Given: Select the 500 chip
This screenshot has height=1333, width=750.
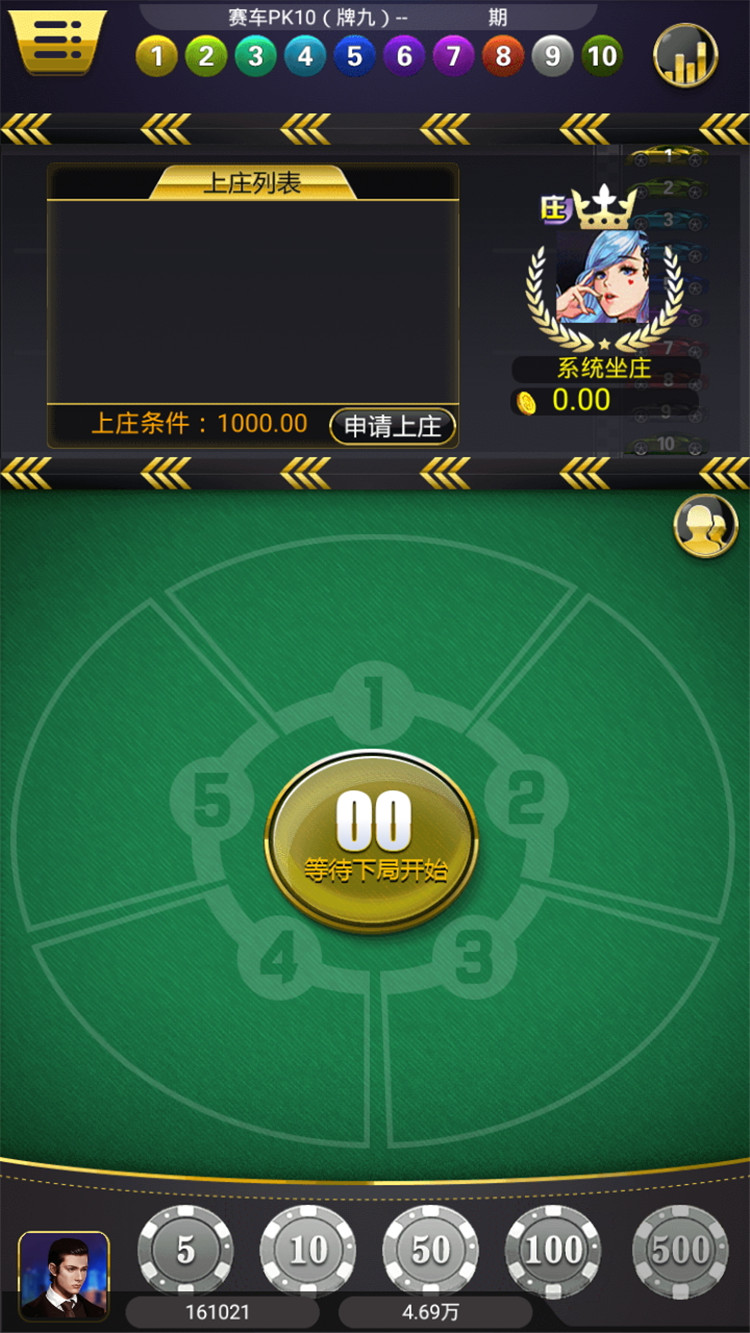Looking at the screenshot, I should [x=680, y=1249].
